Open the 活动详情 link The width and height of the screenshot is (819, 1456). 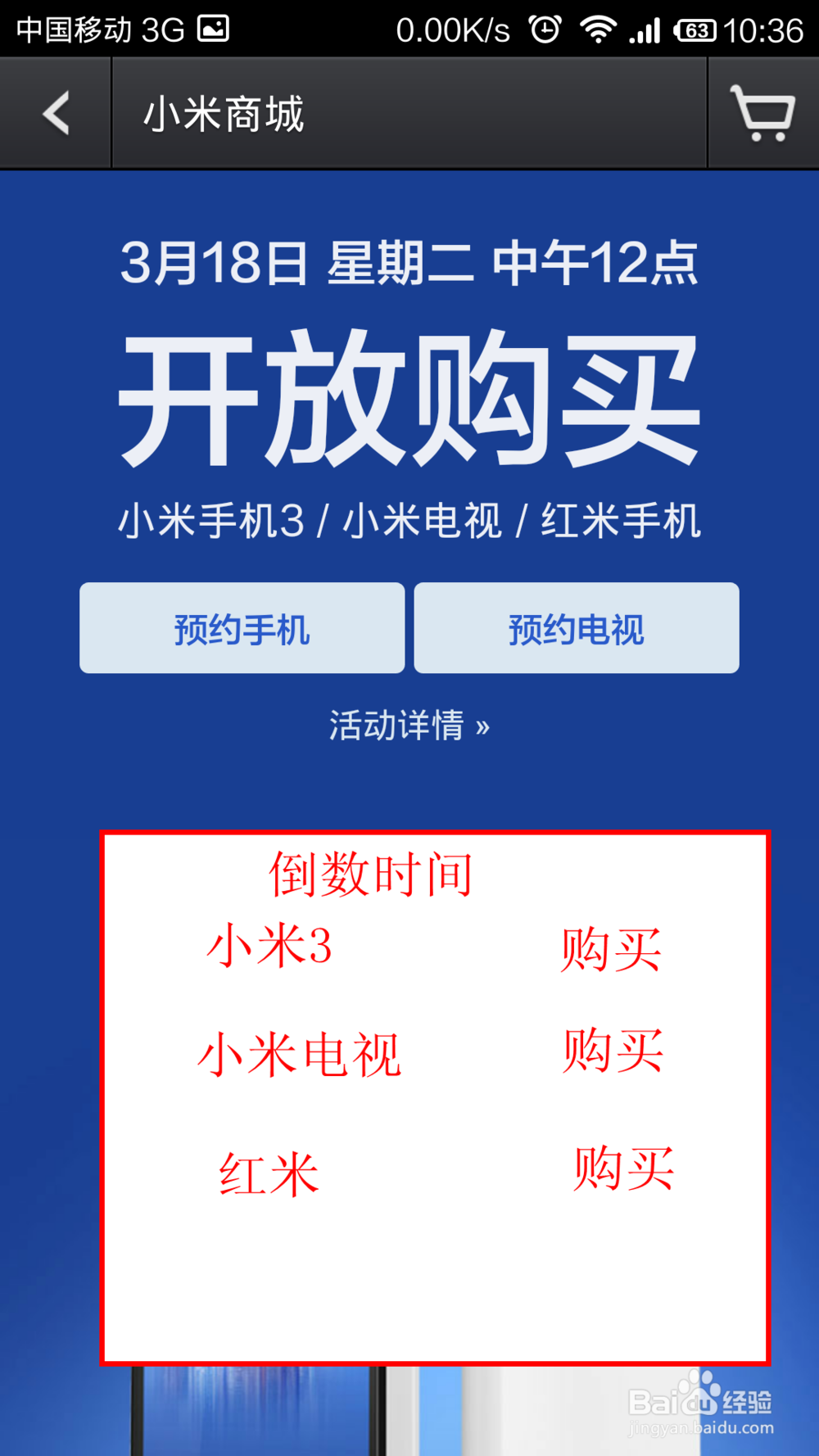409,726
